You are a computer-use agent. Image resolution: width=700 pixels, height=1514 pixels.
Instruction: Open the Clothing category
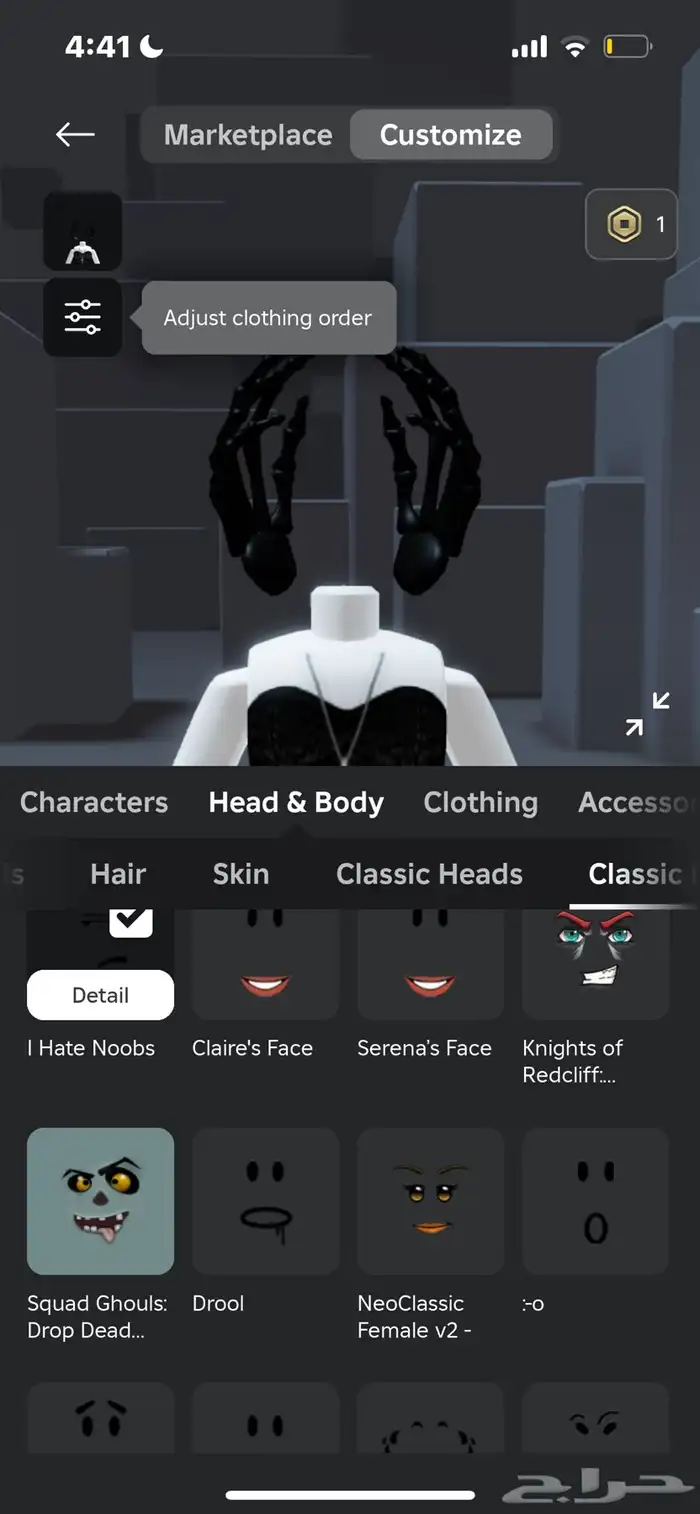click(480, 802)
